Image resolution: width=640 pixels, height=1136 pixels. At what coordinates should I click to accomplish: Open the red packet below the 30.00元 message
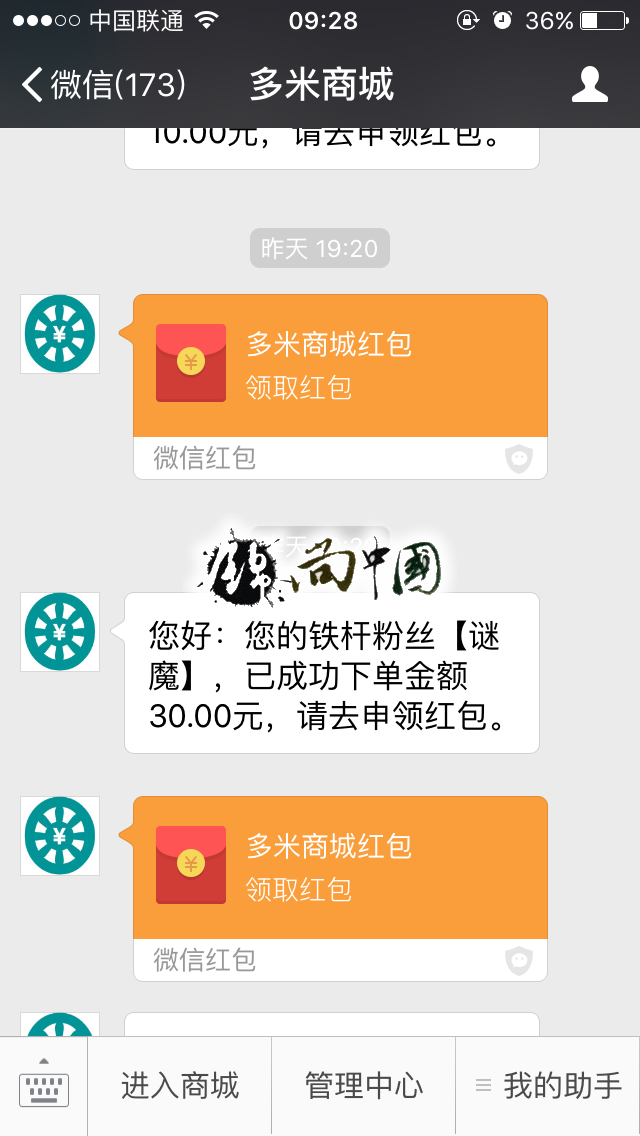click(340, 868)
